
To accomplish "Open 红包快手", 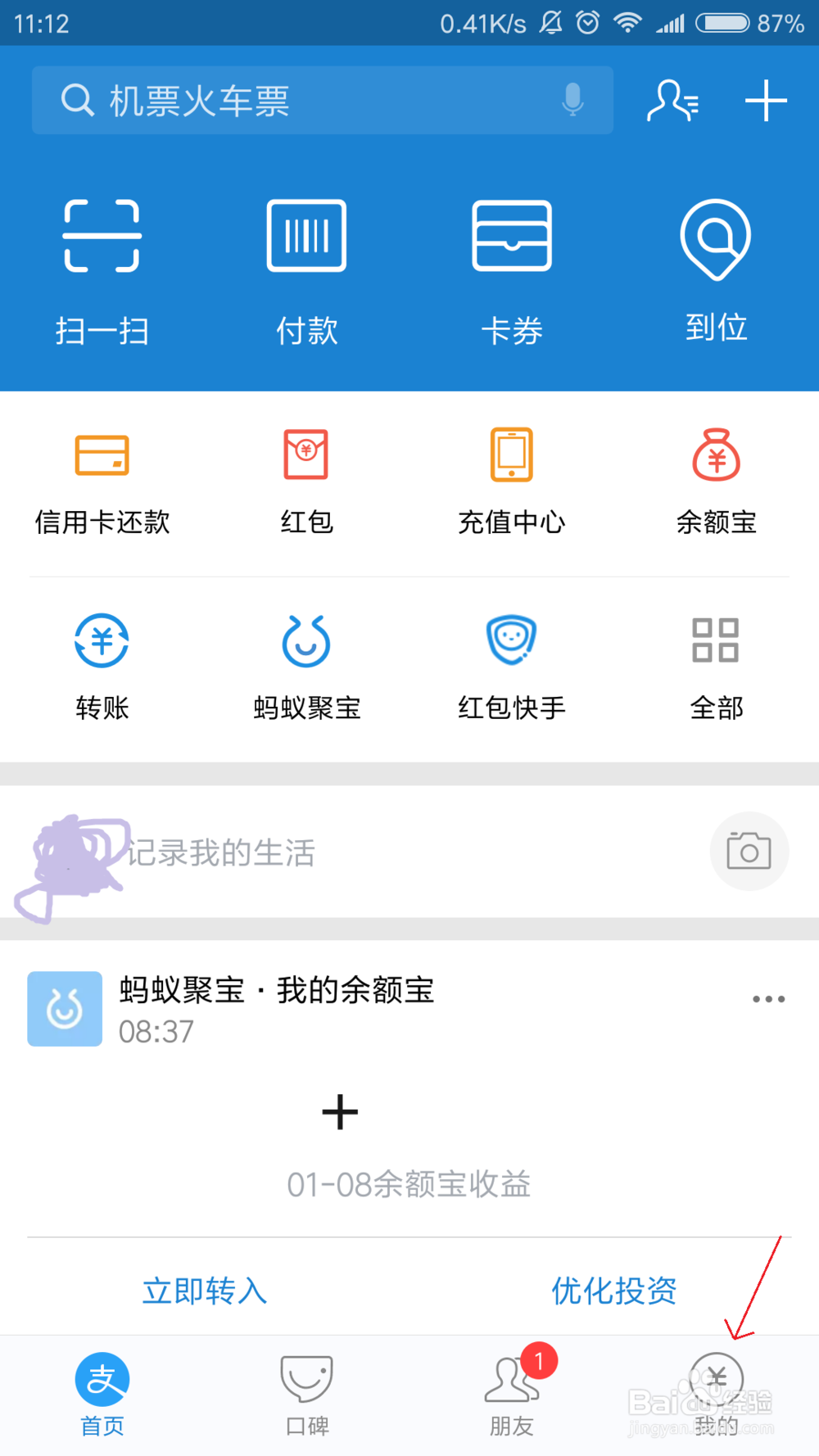I will 512,667.
